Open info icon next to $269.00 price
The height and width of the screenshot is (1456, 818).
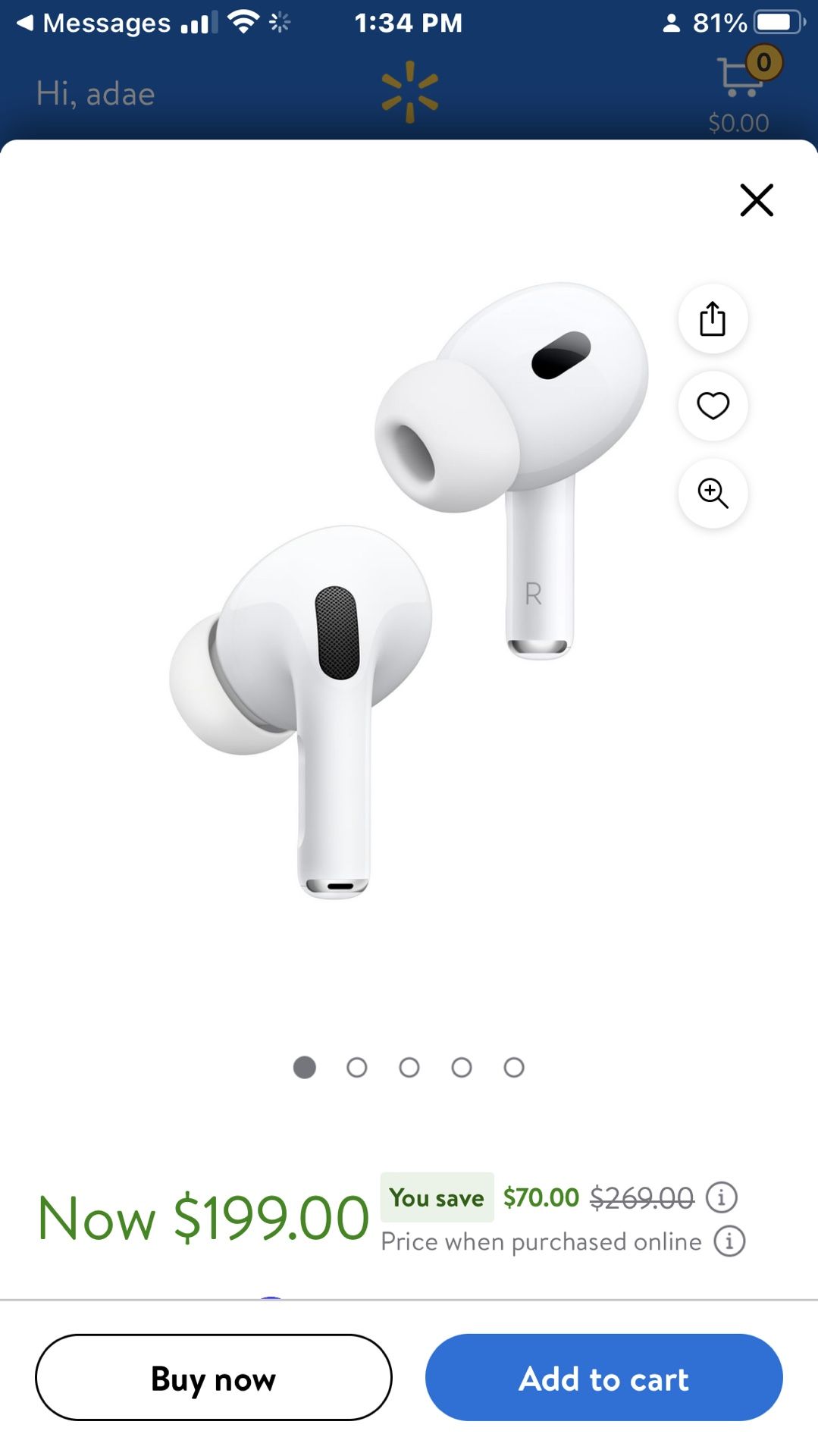click(721, 1197)
